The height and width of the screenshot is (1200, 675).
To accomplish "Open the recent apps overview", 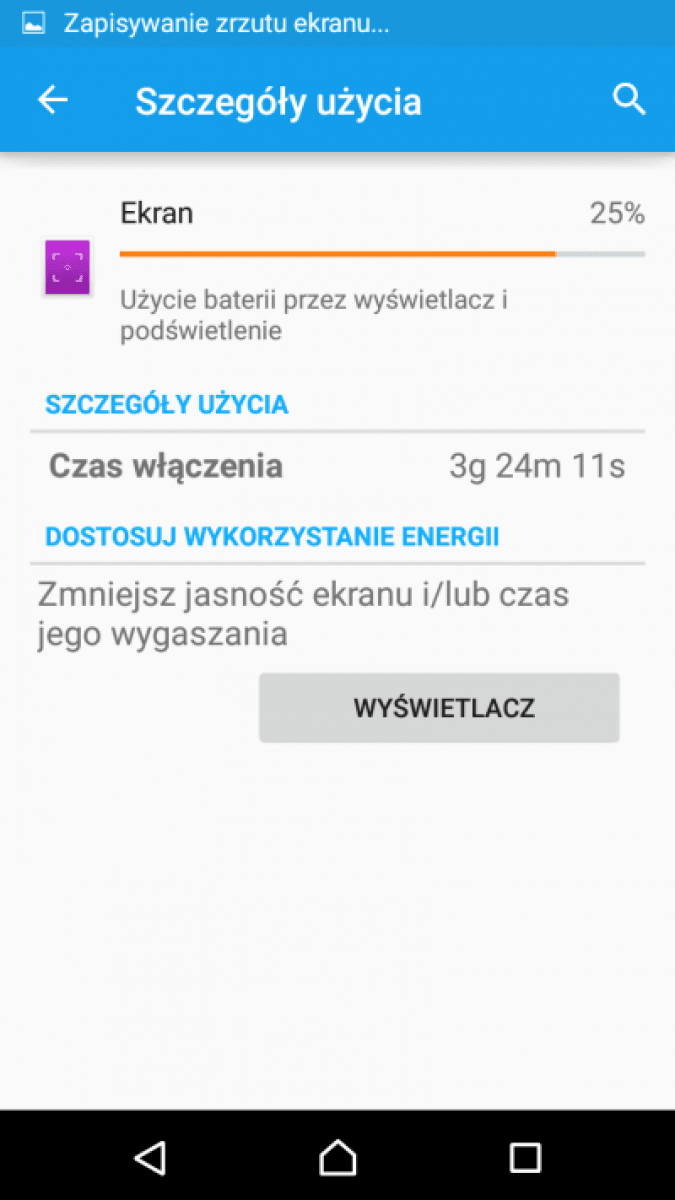I will click(x=525, y=1157).
